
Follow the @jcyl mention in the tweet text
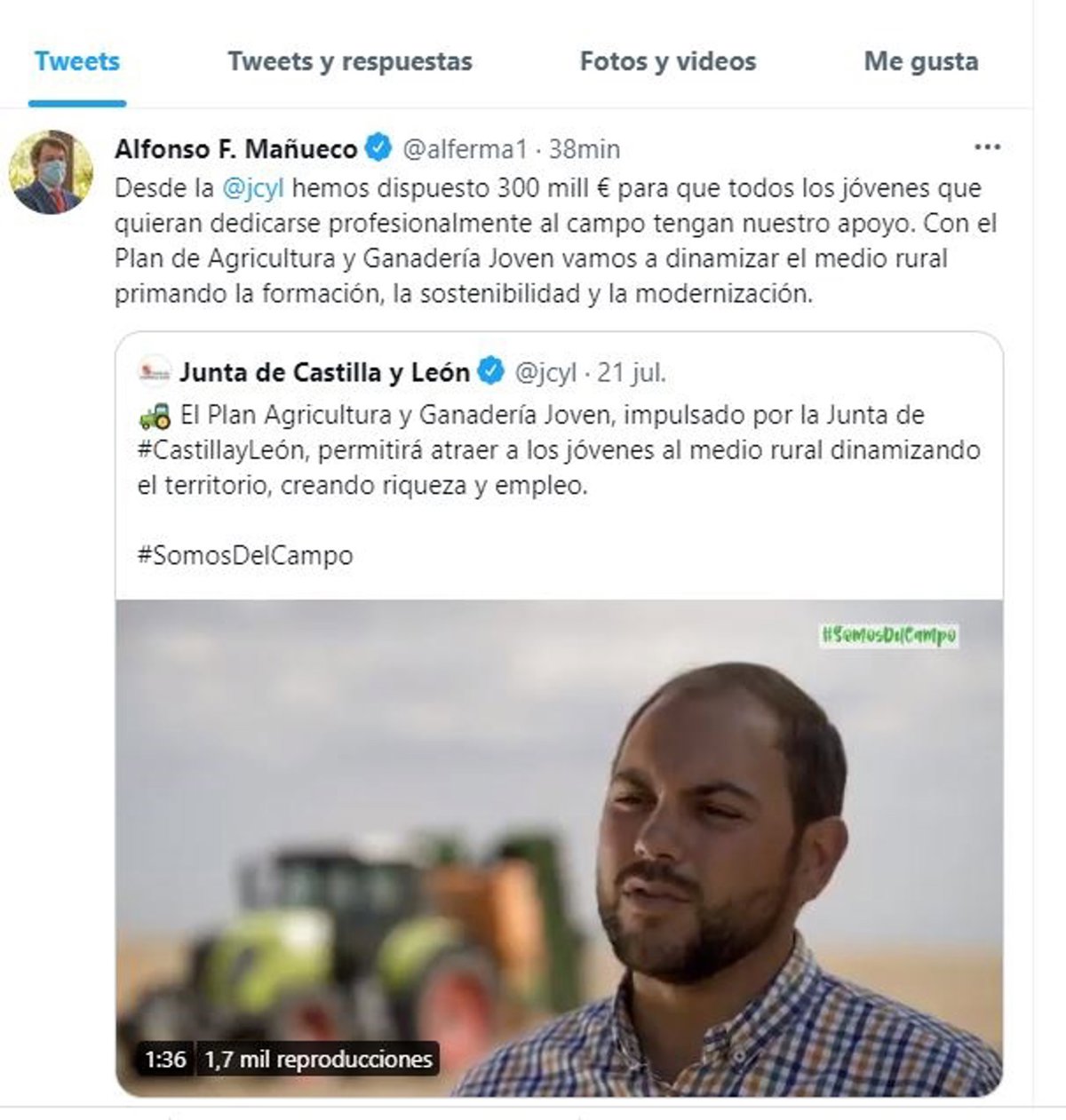(x=252, y=188)
